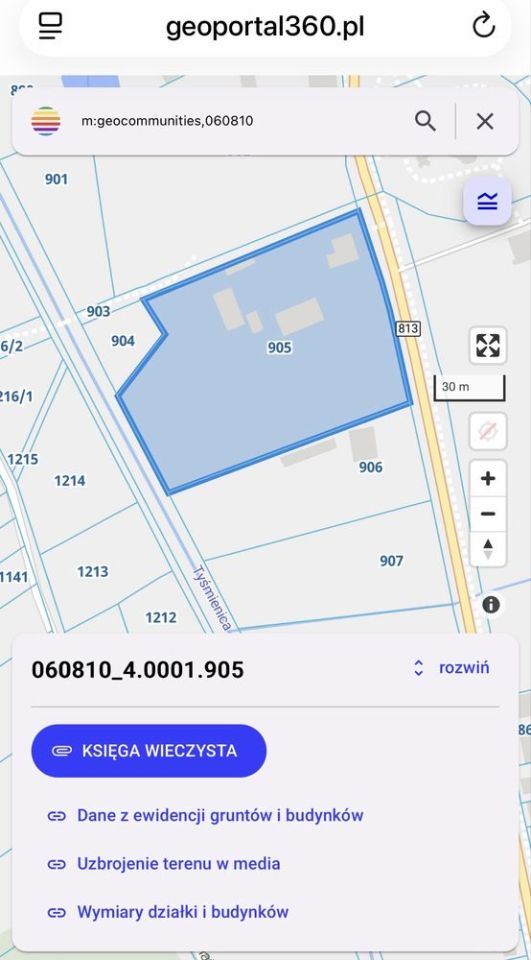Zoom in with the plus button

pos(488,478)
